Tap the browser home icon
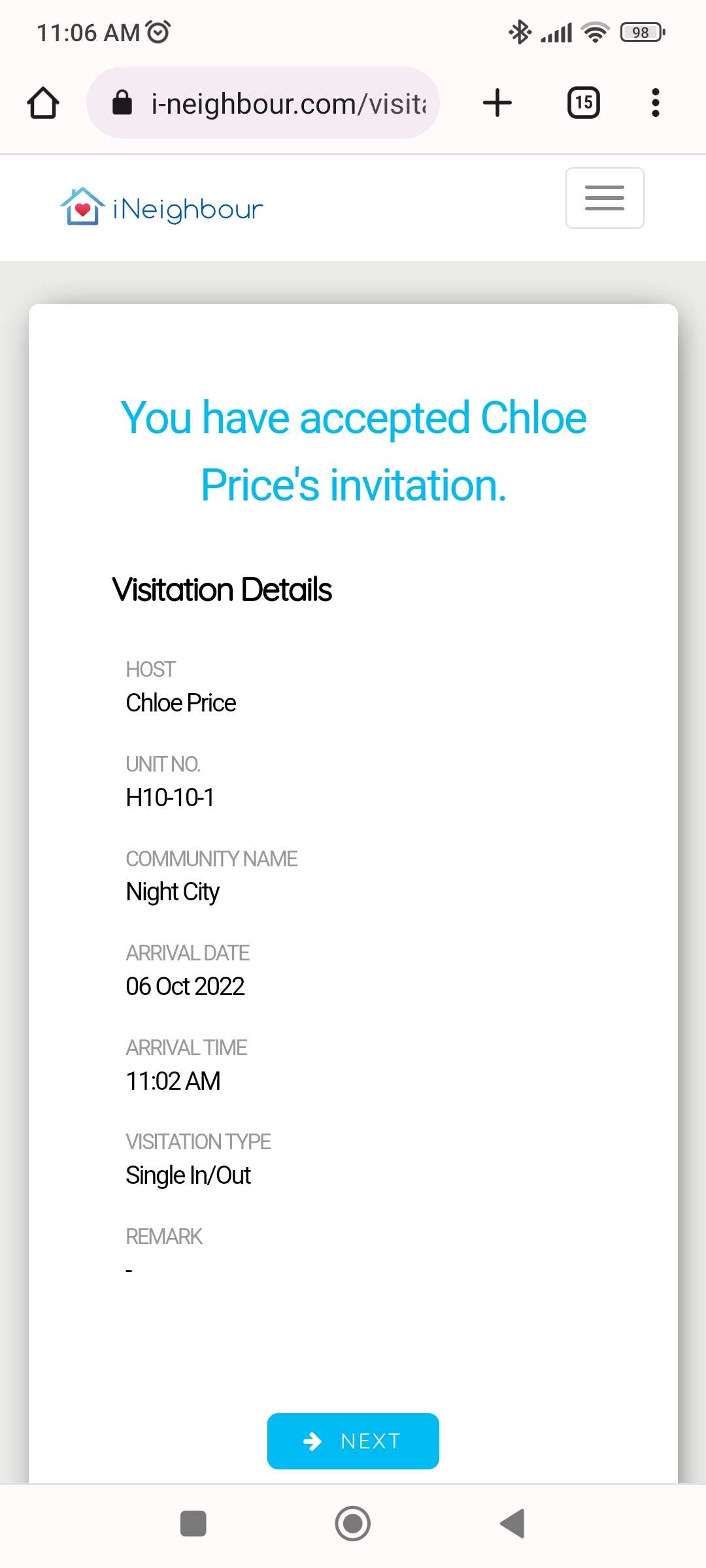The image size is (706, 1568). click(43, 103)
